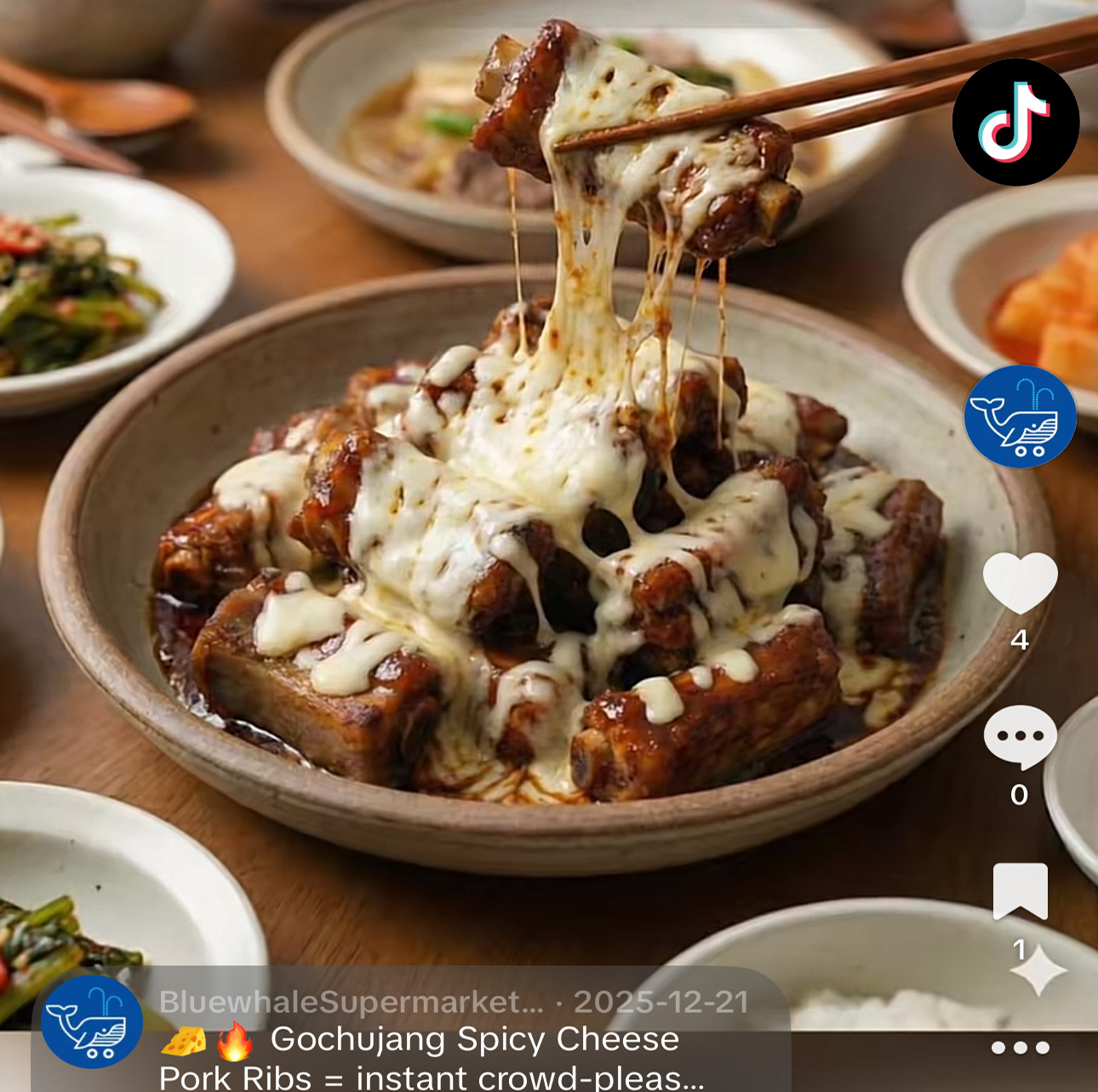Open the comments on this post

pos(1020,736)
